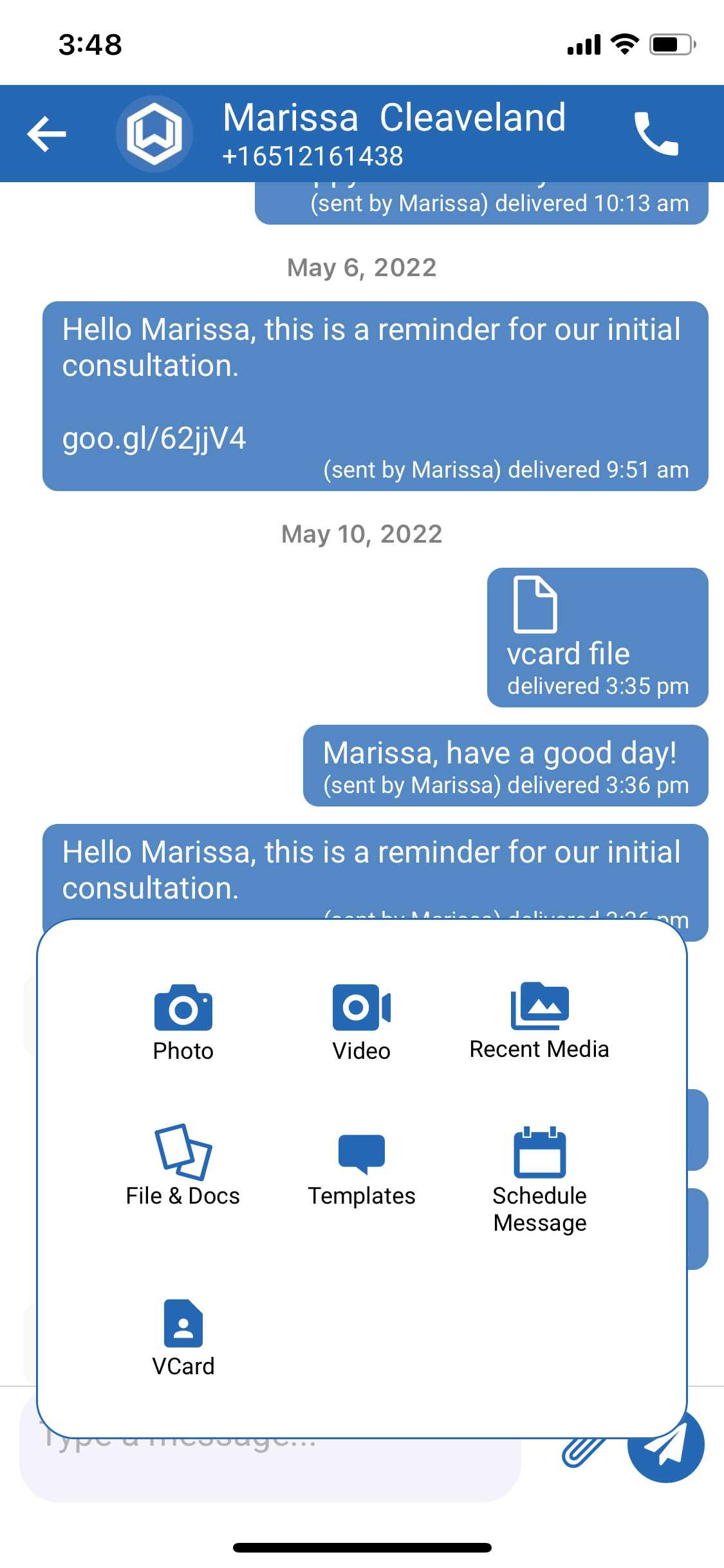Go back using the arrow icon
Viewport: 724px width, 1568px height.
pos(46,134)
